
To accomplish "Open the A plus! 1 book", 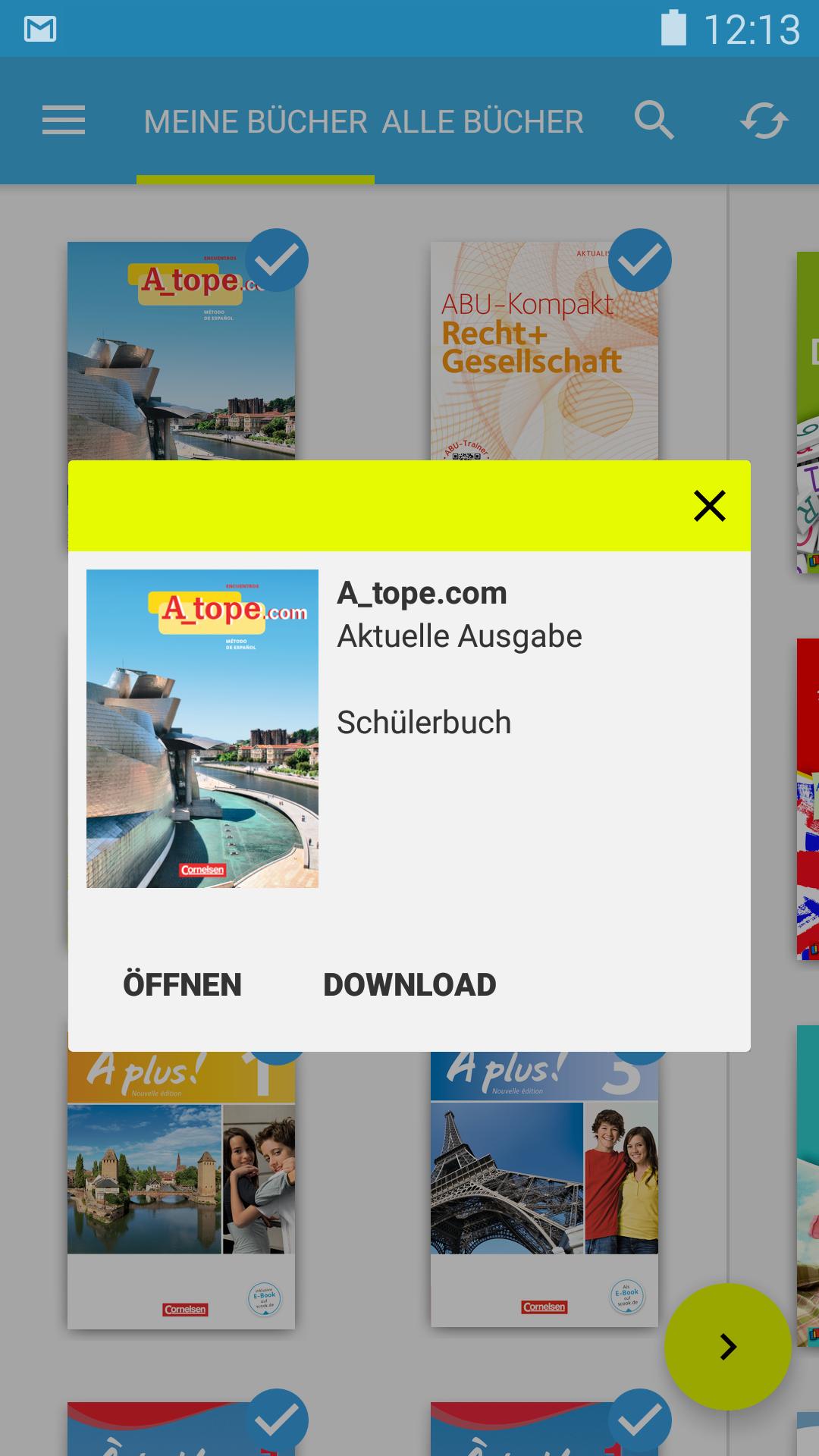I will [180, 1191].
